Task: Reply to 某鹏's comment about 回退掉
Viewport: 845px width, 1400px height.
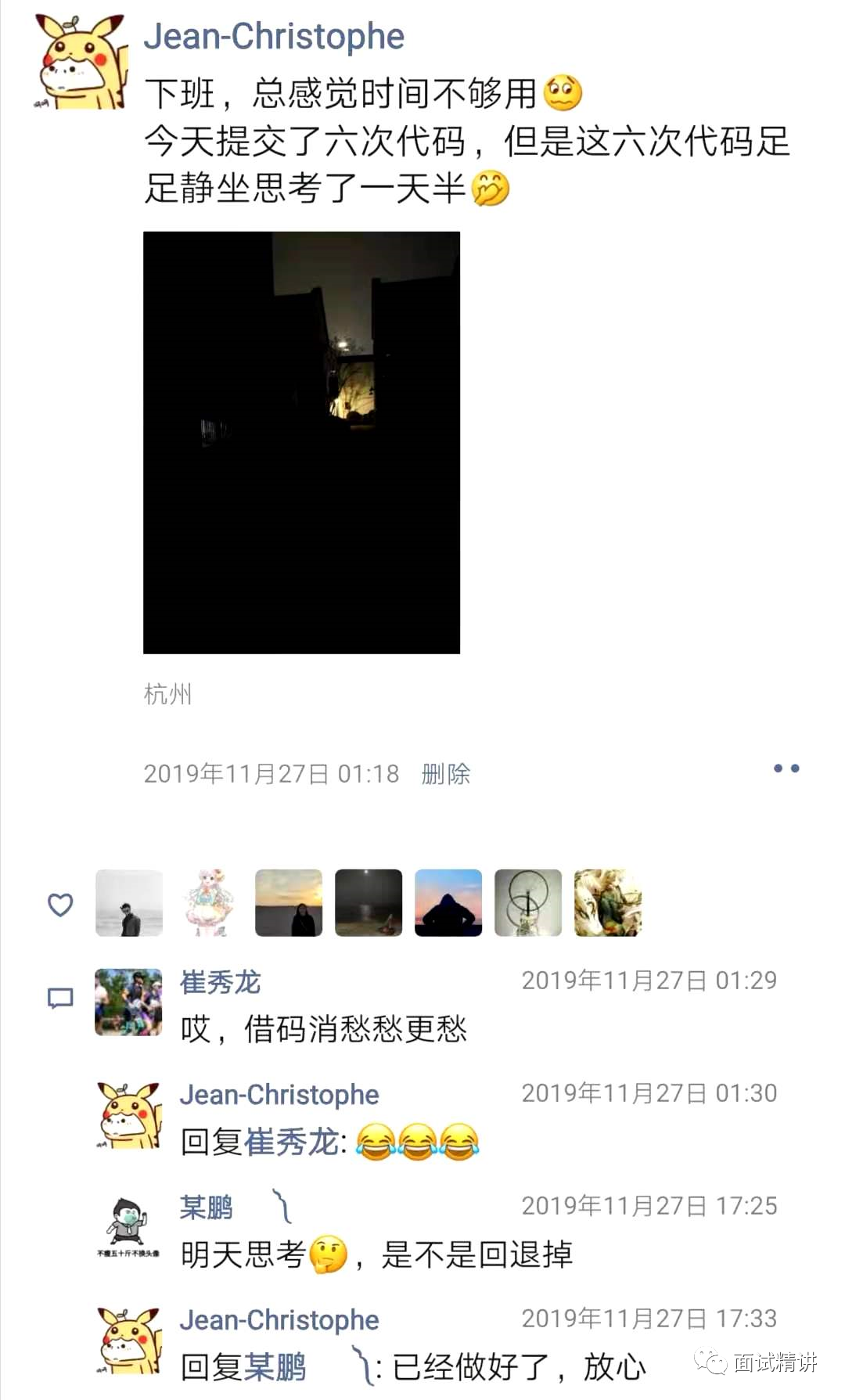Action: click(x=376, y=1254)
